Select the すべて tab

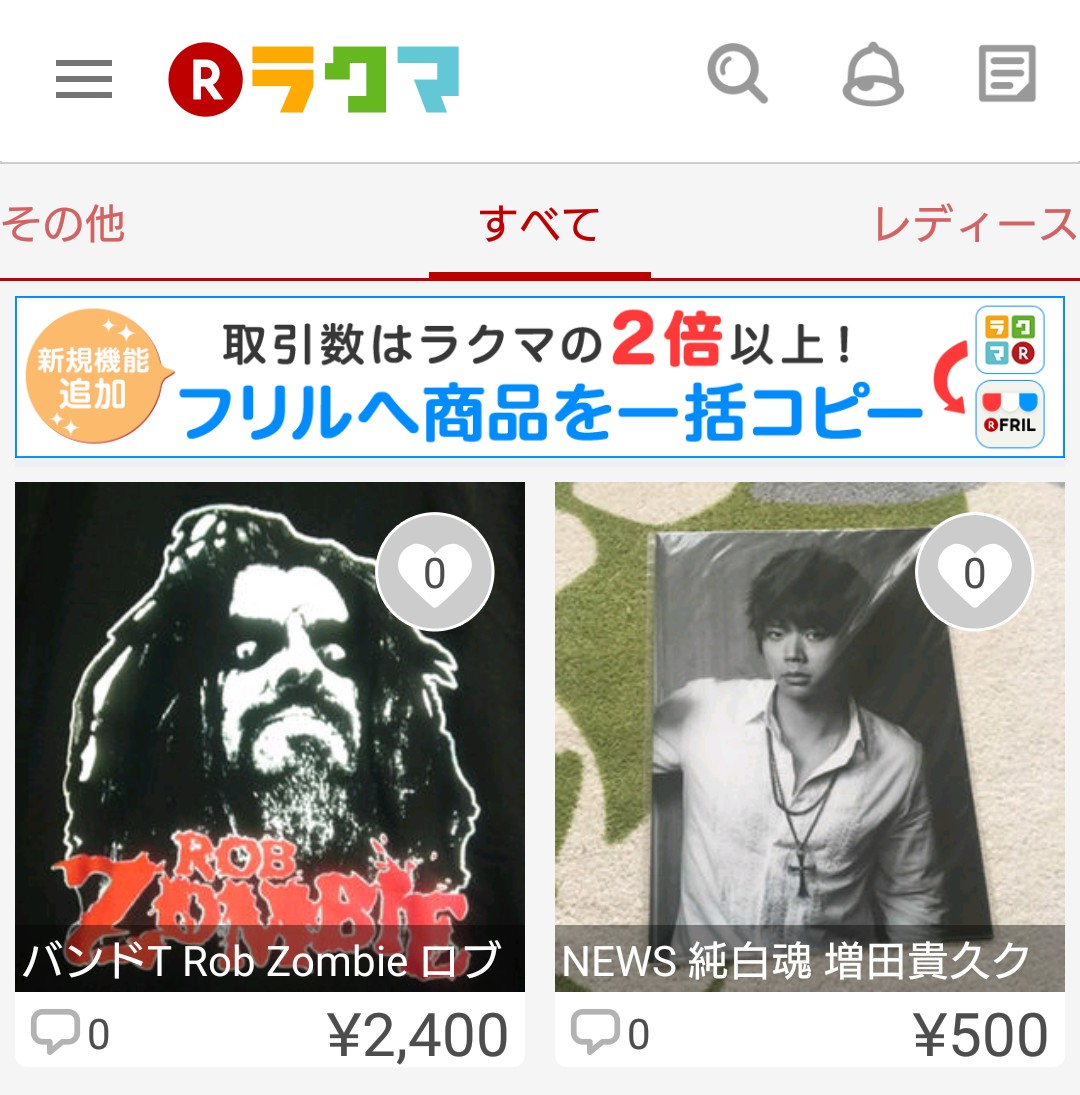click(x=540, y=224)
